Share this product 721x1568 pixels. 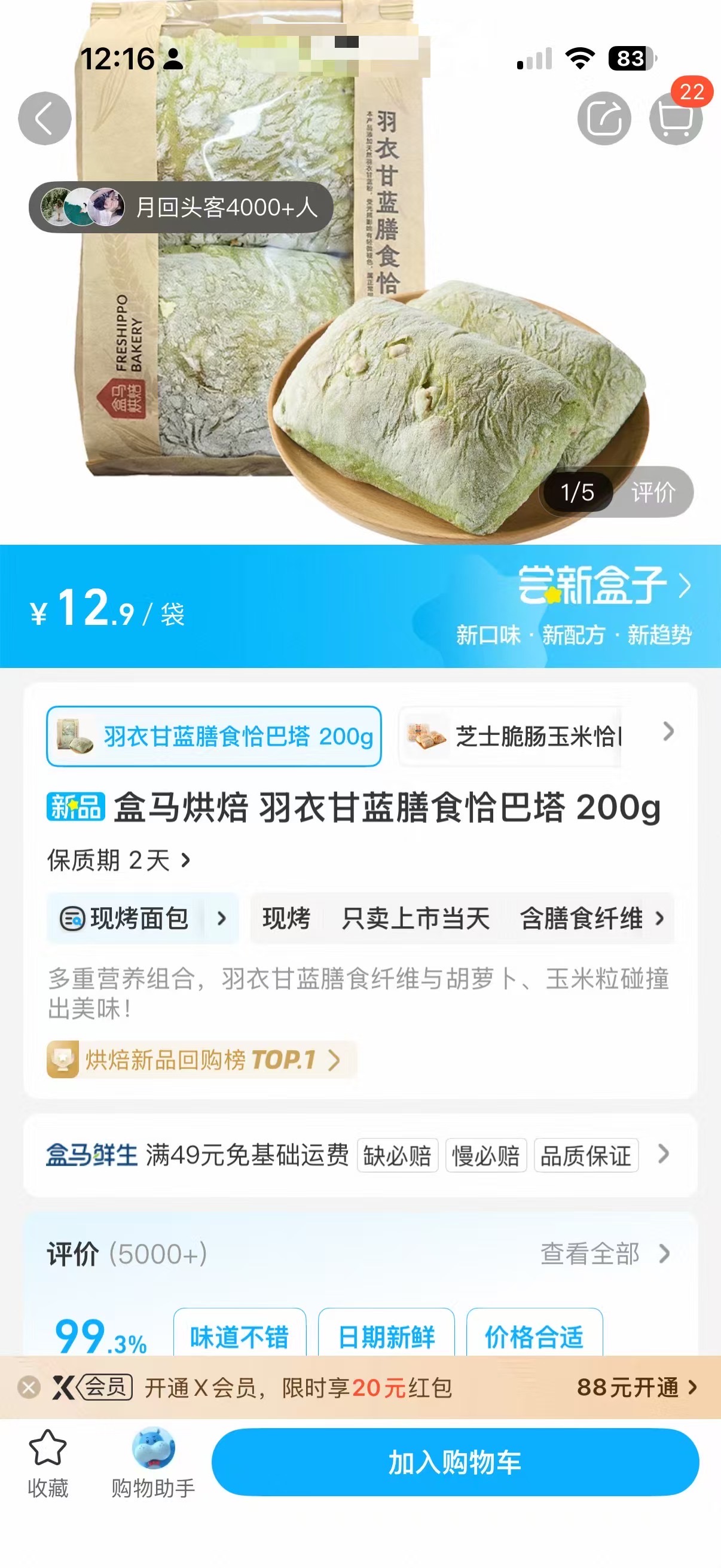coord(604,118)
